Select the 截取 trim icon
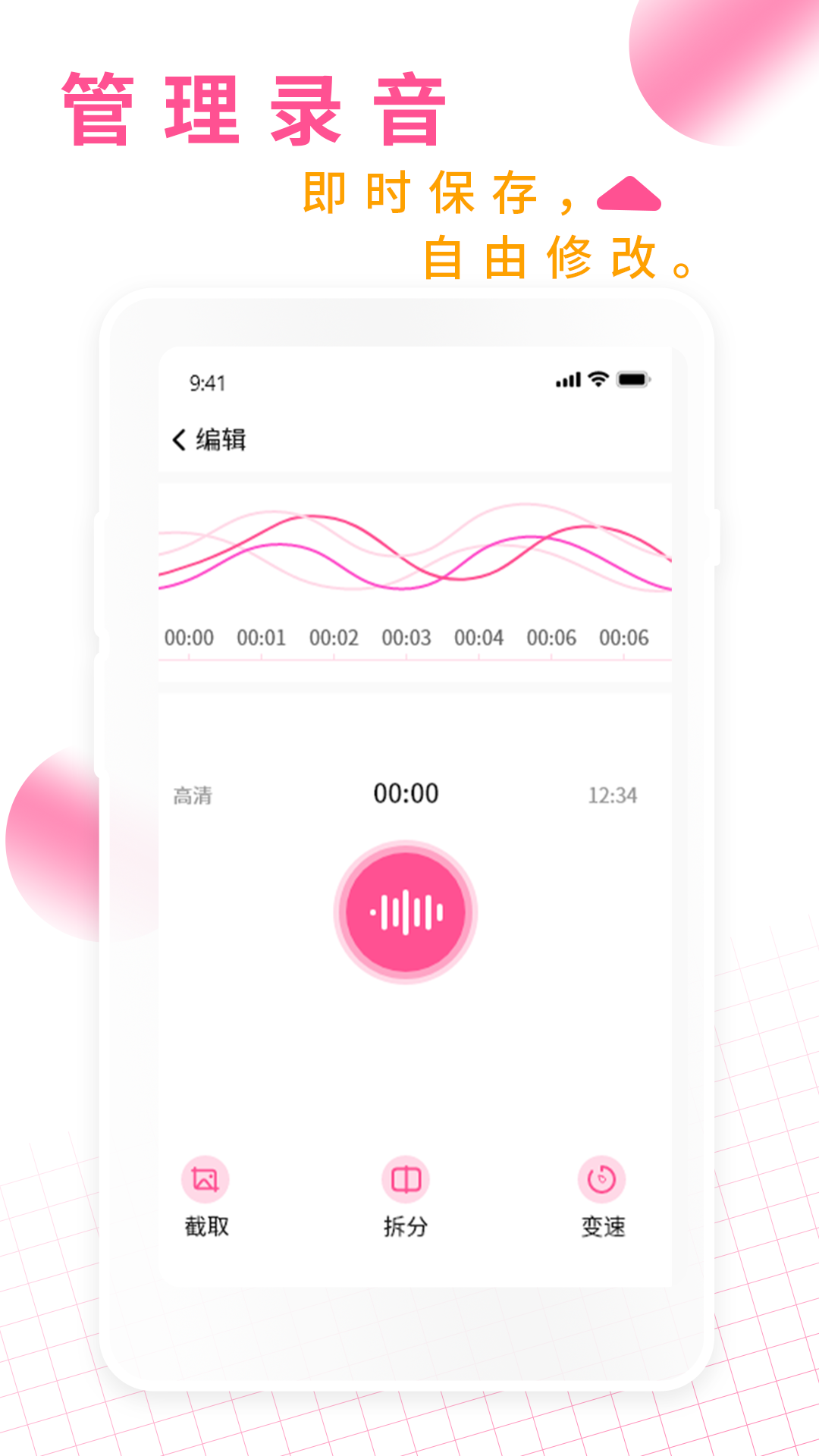 coord(205,1179)
